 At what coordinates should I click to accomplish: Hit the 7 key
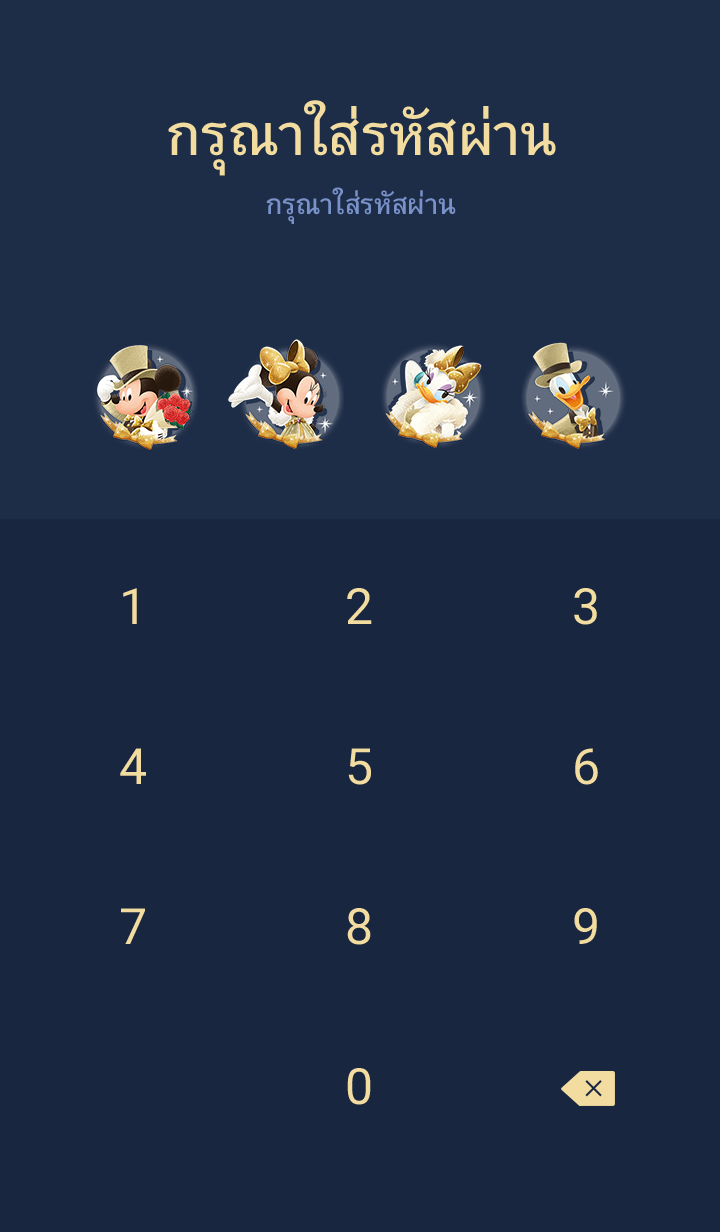pyautogui.click(x=133, y=927)
